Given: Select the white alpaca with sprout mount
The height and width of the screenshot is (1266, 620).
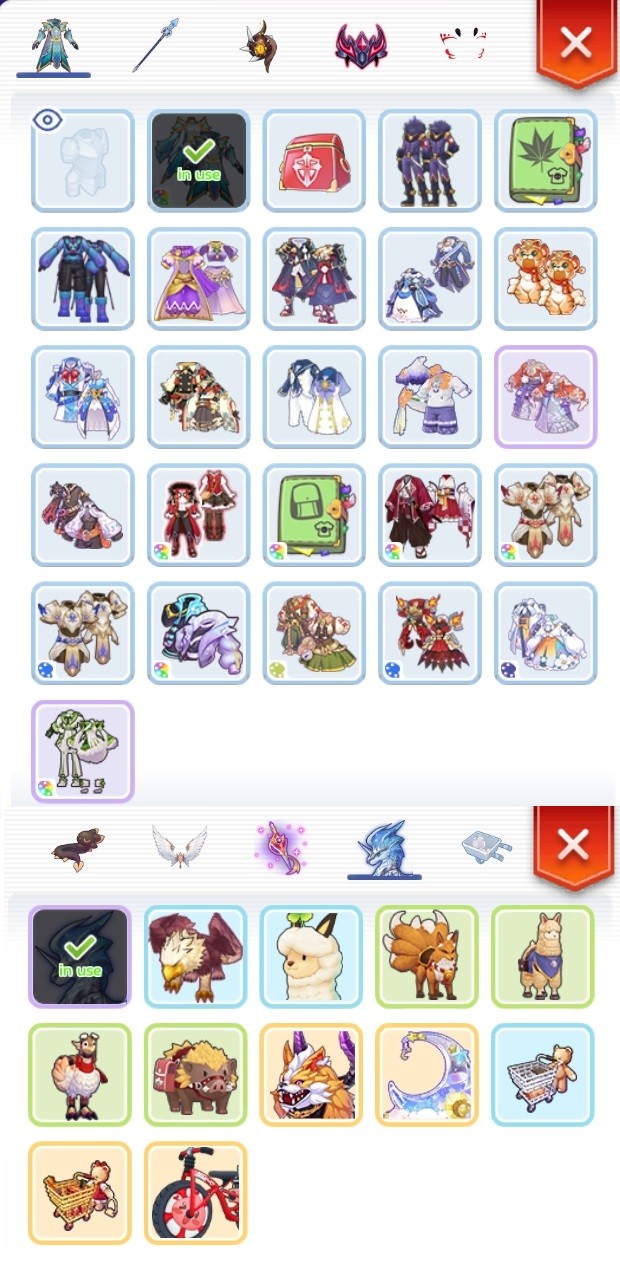Looking at the screenshot, I should point(311,957).
